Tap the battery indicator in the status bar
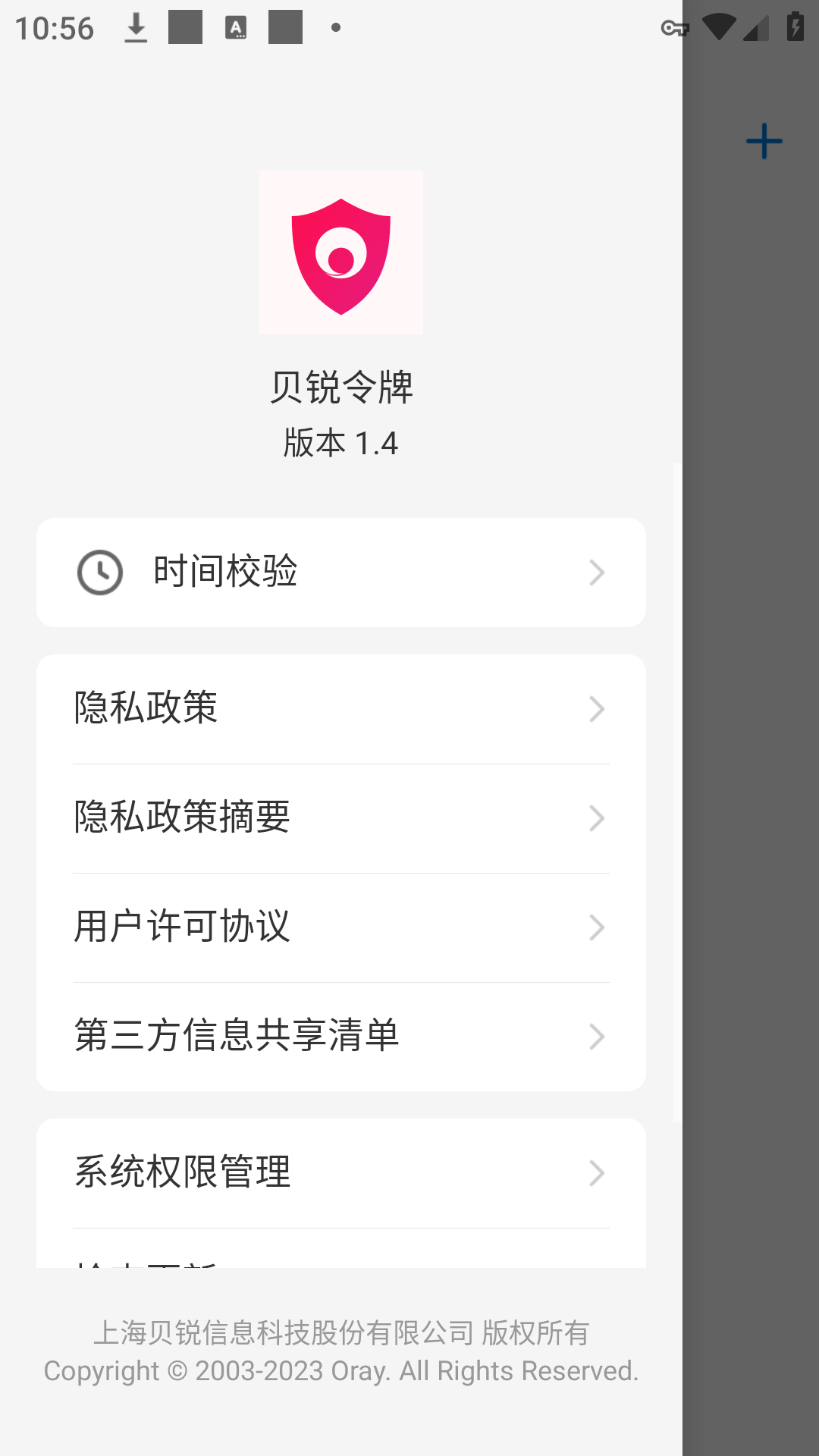This screenshot has width=819, height=1456. coord(795,27)
